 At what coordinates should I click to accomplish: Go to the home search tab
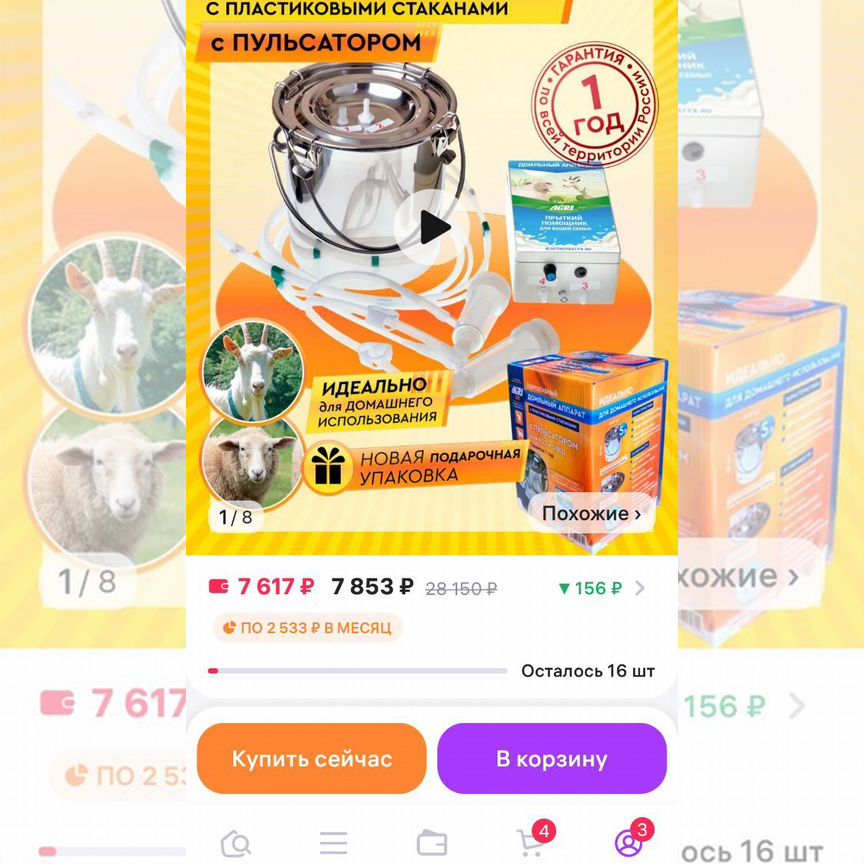235,843
